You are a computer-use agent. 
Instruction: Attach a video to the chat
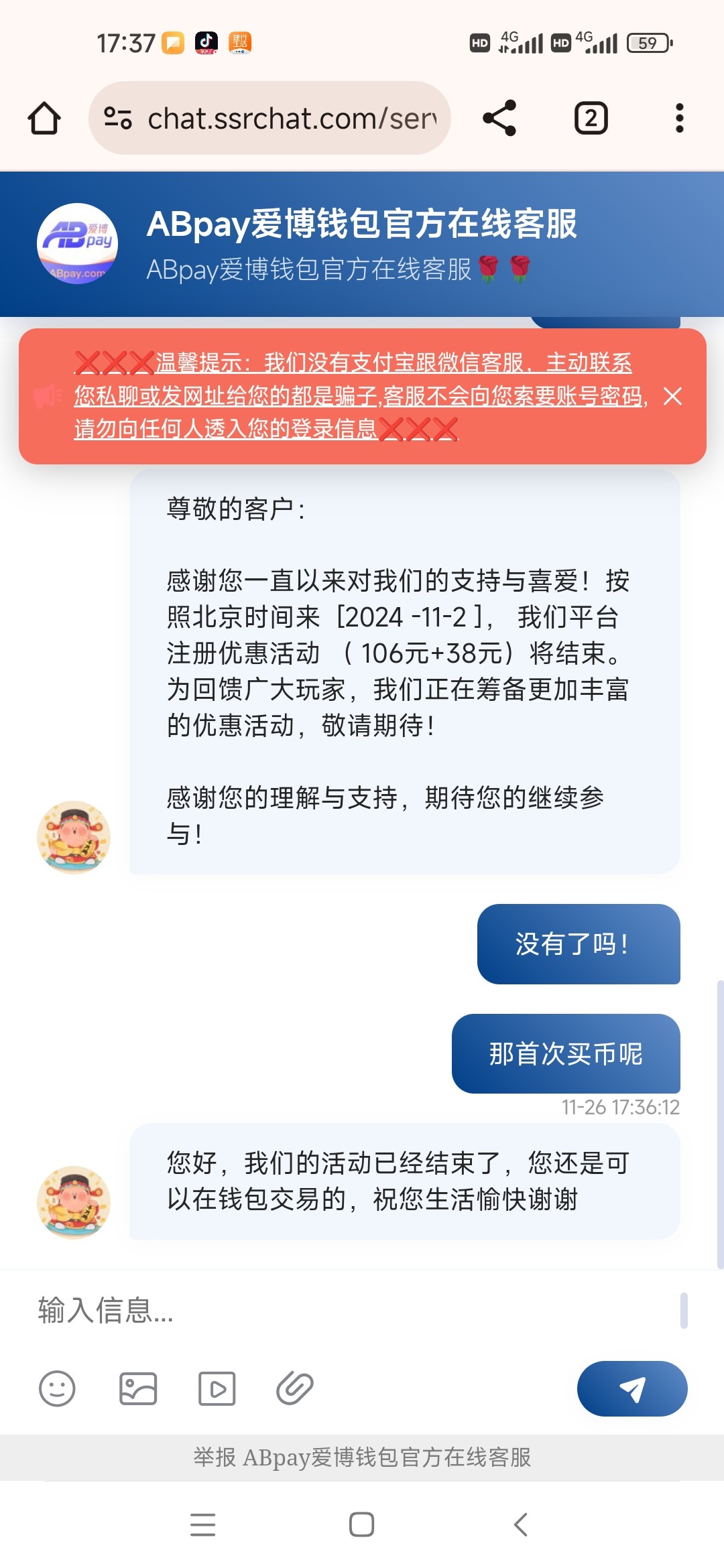[217, 1388]
